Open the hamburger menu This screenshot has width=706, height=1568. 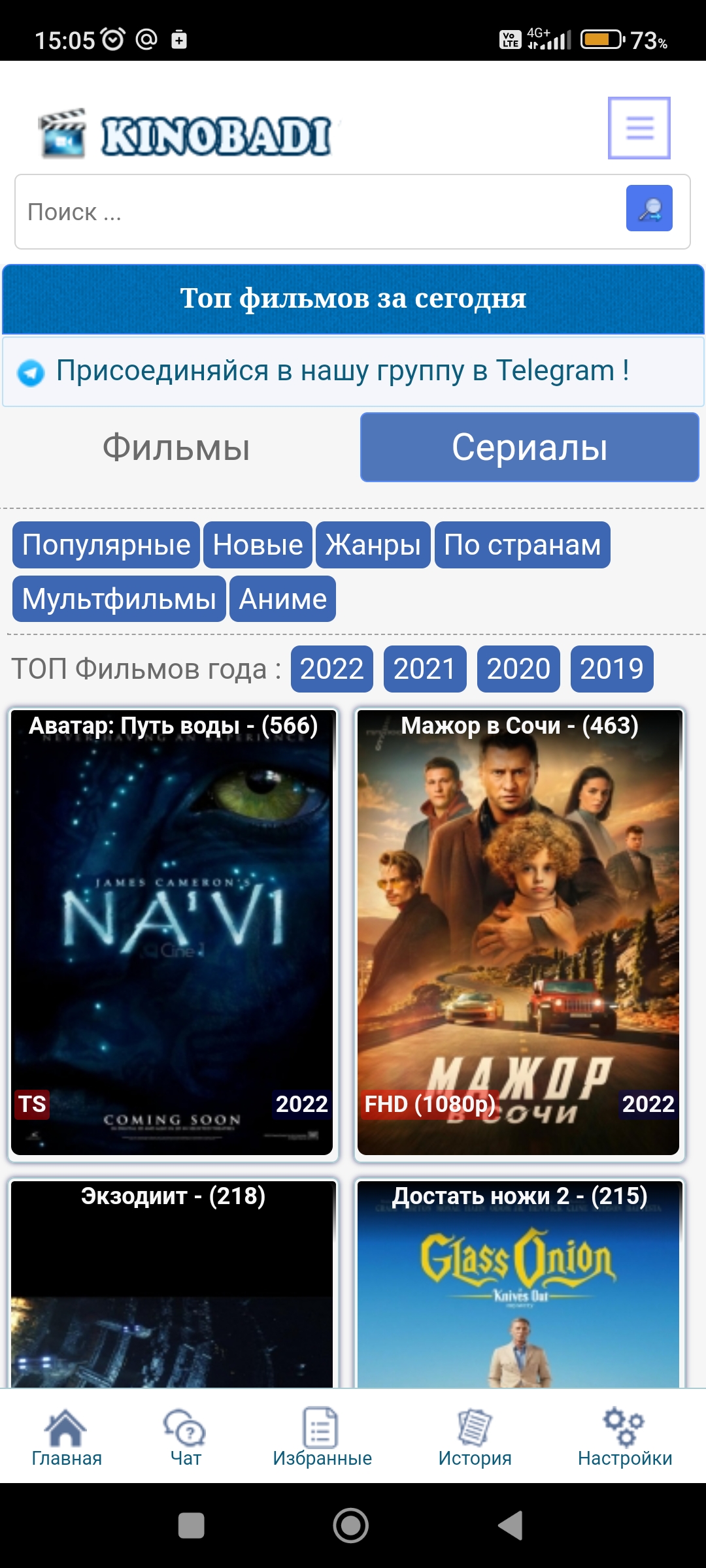639,128
